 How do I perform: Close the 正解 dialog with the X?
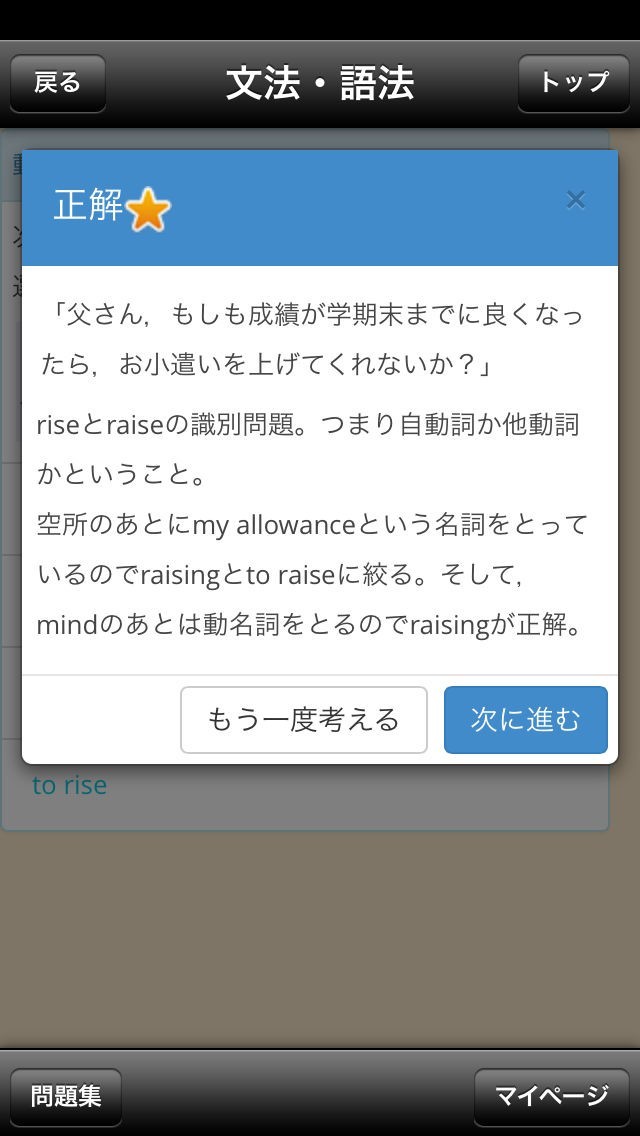(575, 200)
